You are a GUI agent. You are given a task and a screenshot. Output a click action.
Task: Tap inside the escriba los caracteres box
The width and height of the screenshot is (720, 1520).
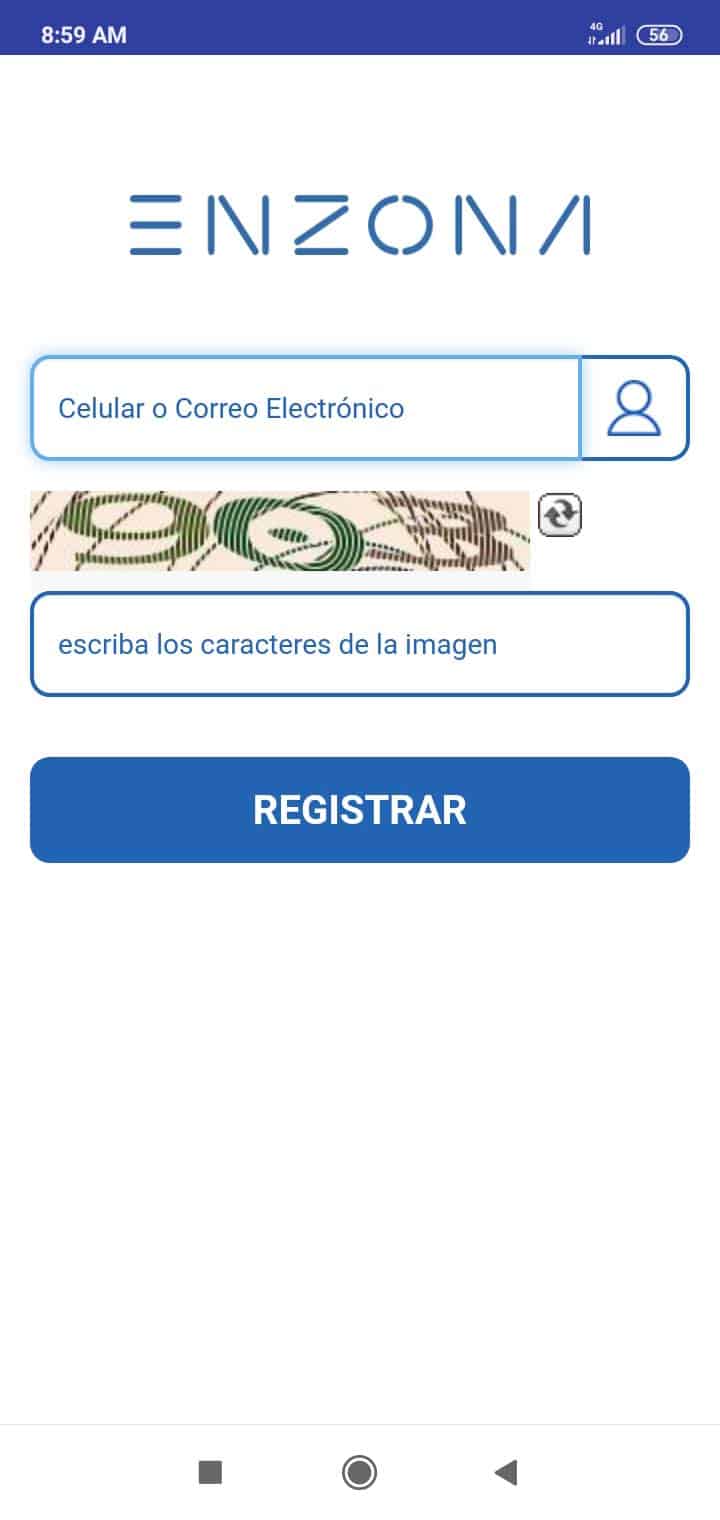360,643
